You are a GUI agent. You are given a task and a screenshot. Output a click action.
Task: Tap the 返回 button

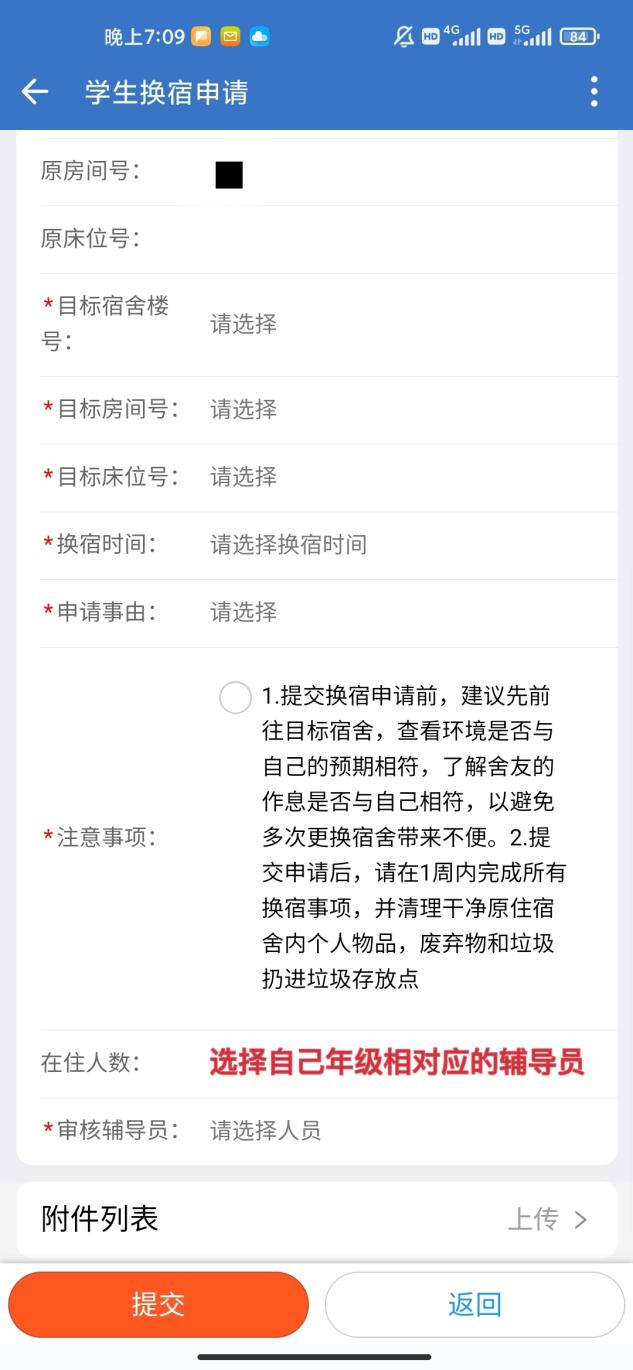pyautogui.click(x=474, y=1304)
